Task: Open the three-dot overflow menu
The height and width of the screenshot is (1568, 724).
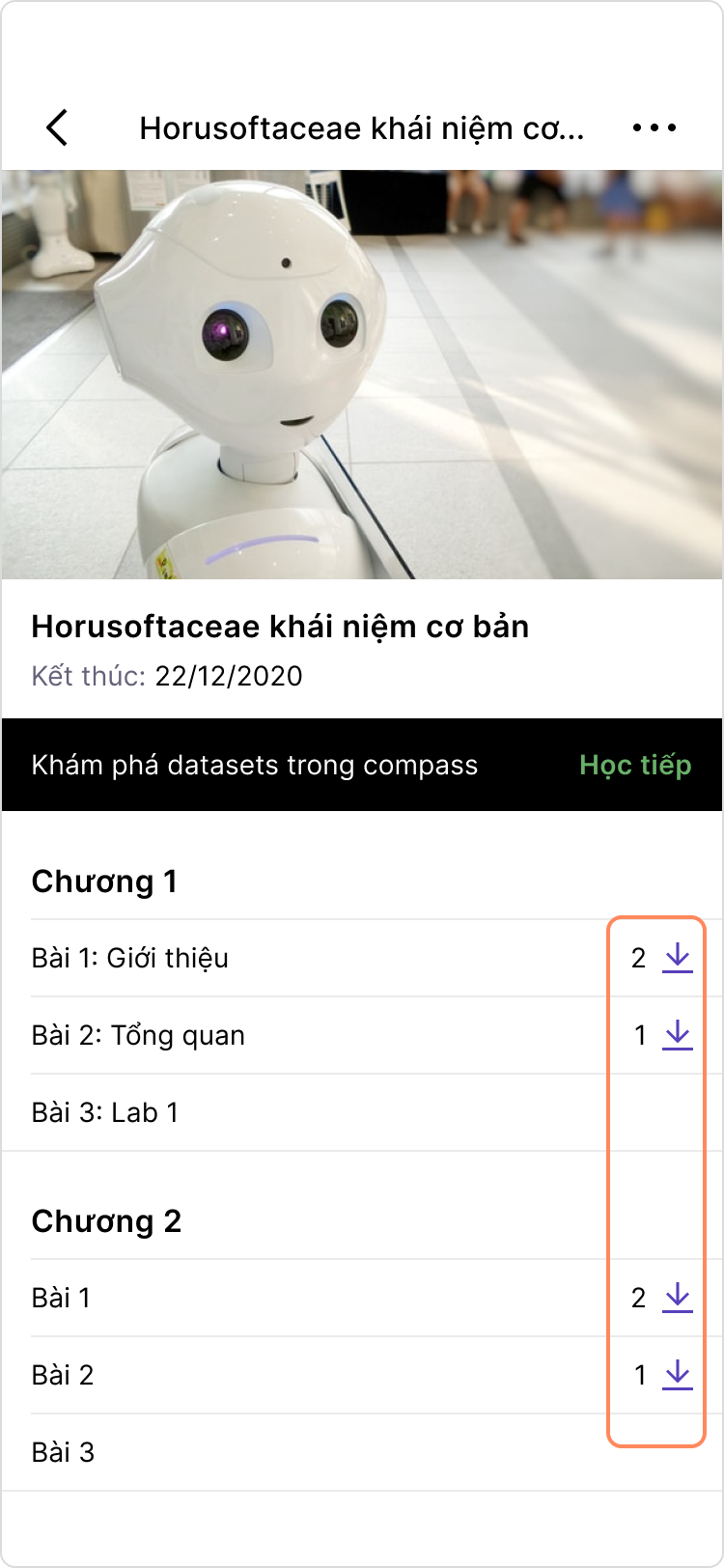Action: point(654,127)
